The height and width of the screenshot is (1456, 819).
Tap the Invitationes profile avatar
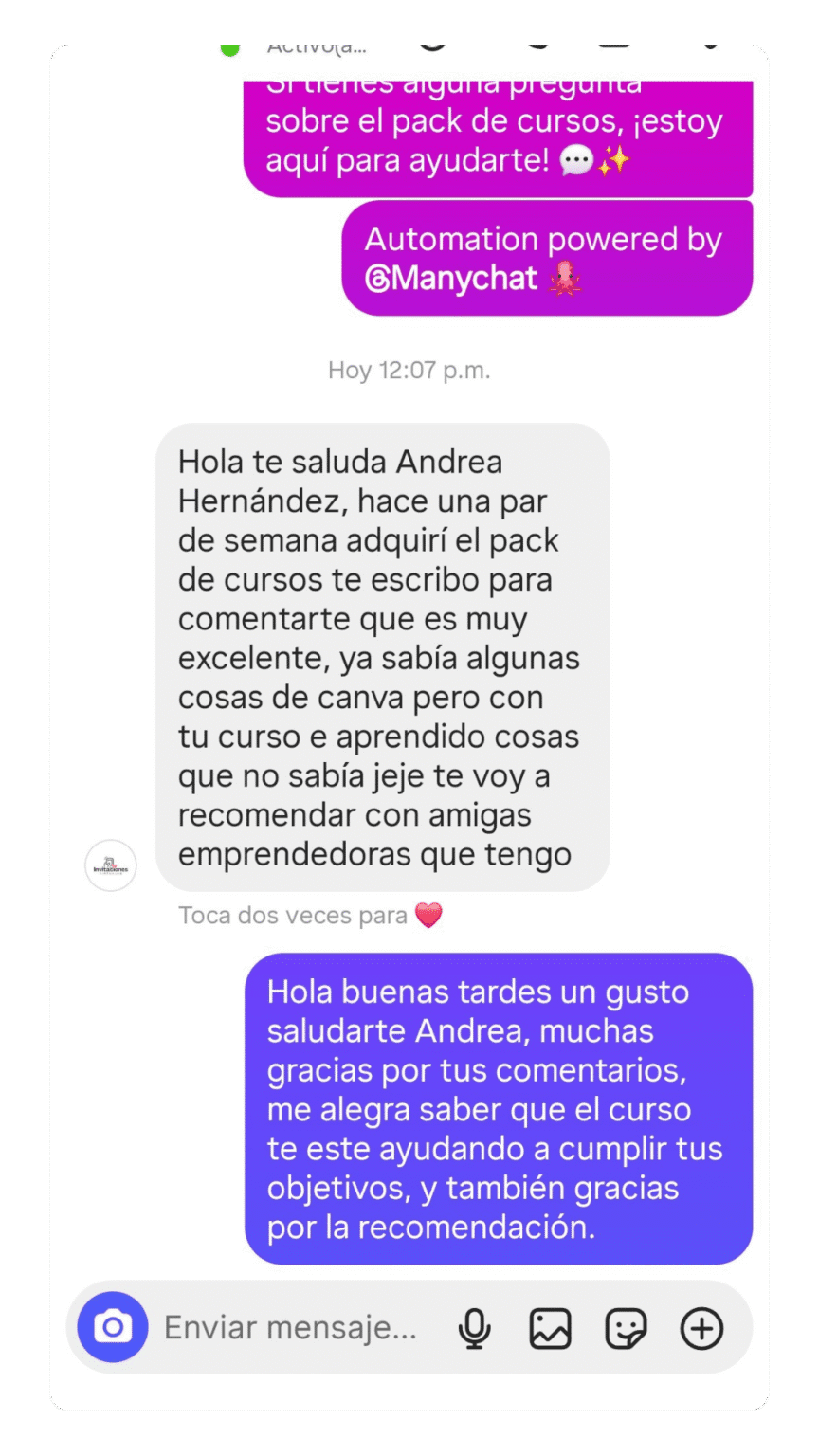pyautogui.click(x=112, y=865)
